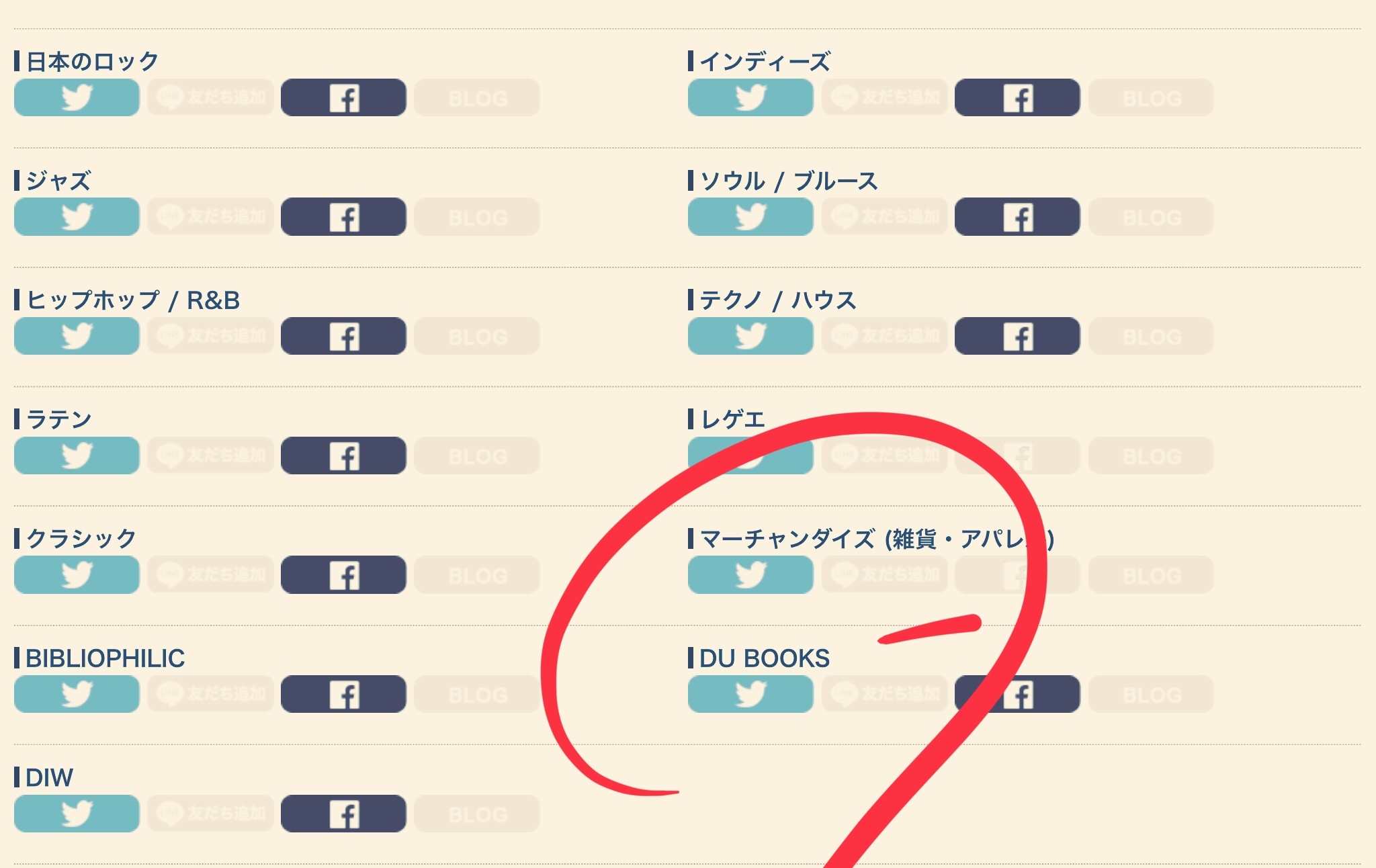Open the ソウル / ブルース Twitter button

click(x=750, y=217)
